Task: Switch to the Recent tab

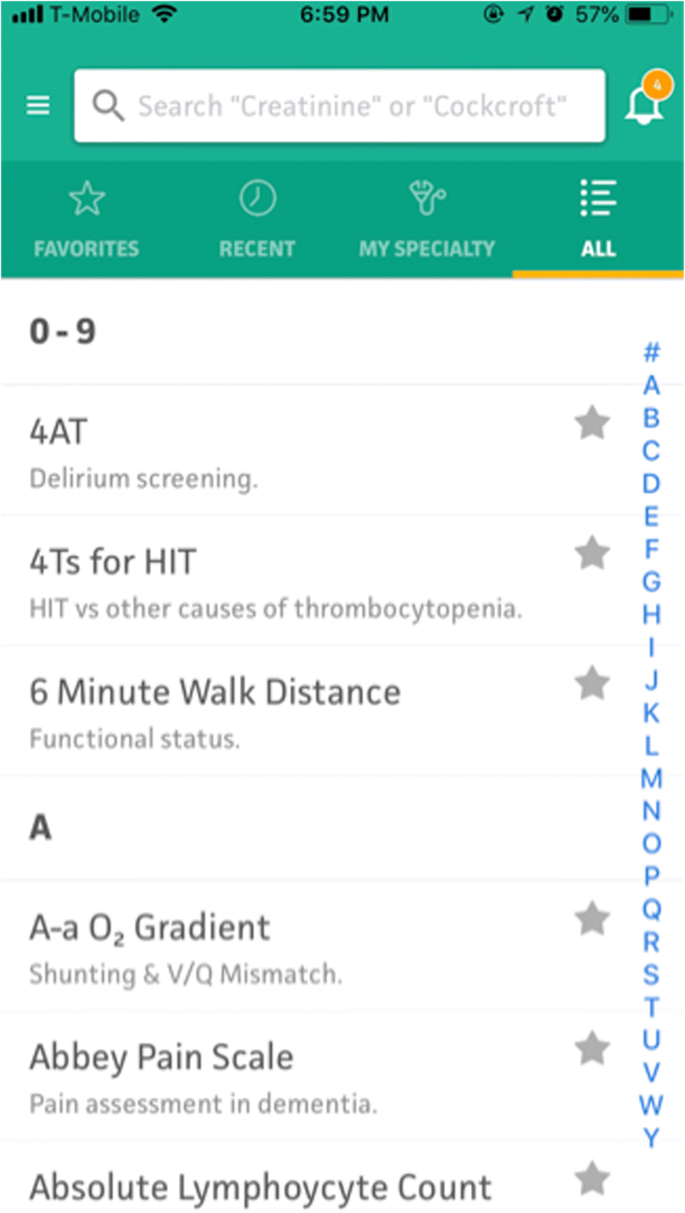Action: (x=257, y=220)
